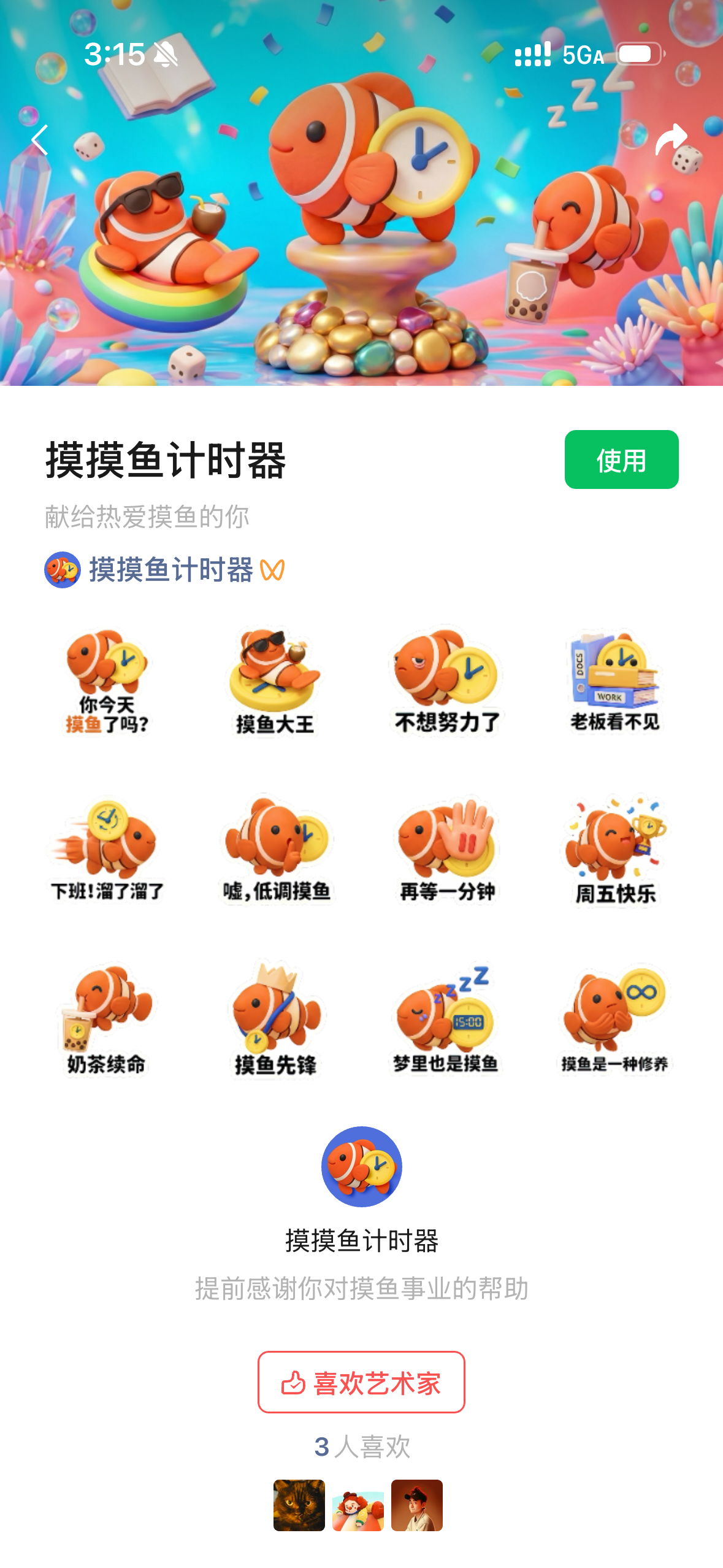Screen dimensions: 723x1568
Task: Share this sticker pack
Action: (671, 140)
